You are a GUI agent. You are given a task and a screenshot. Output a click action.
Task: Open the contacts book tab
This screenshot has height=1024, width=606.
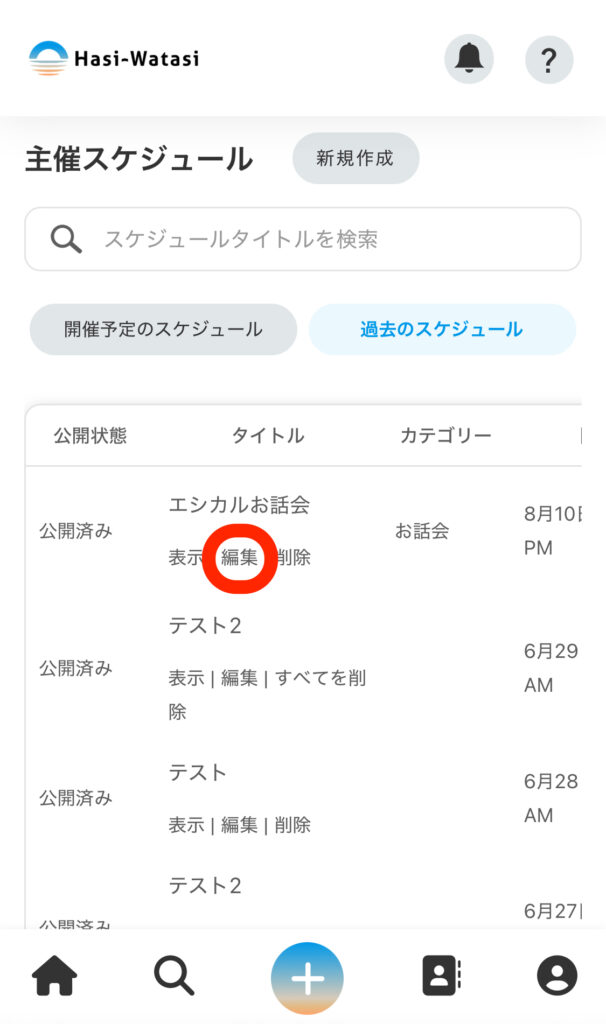[440, 976]
